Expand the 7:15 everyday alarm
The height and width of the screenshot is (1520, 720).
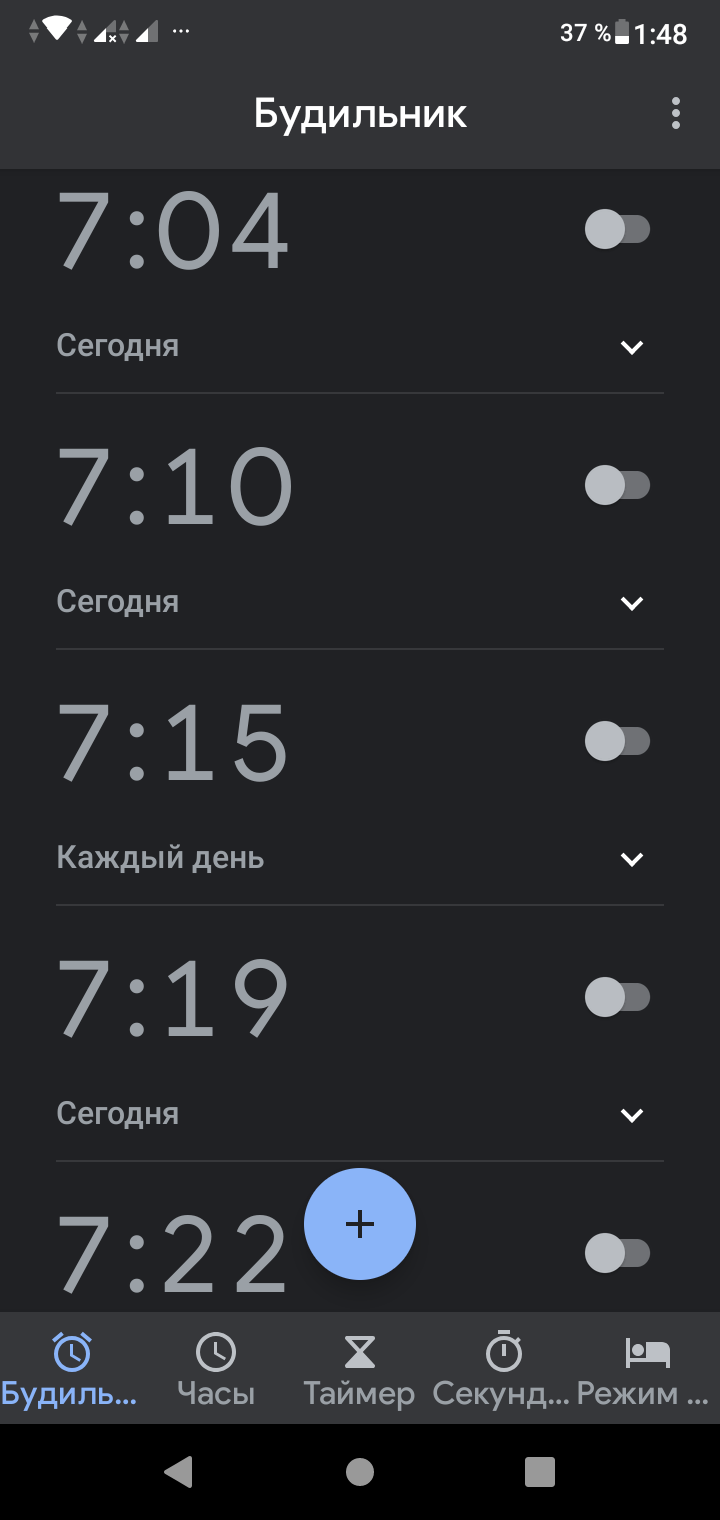pos(631,859)
